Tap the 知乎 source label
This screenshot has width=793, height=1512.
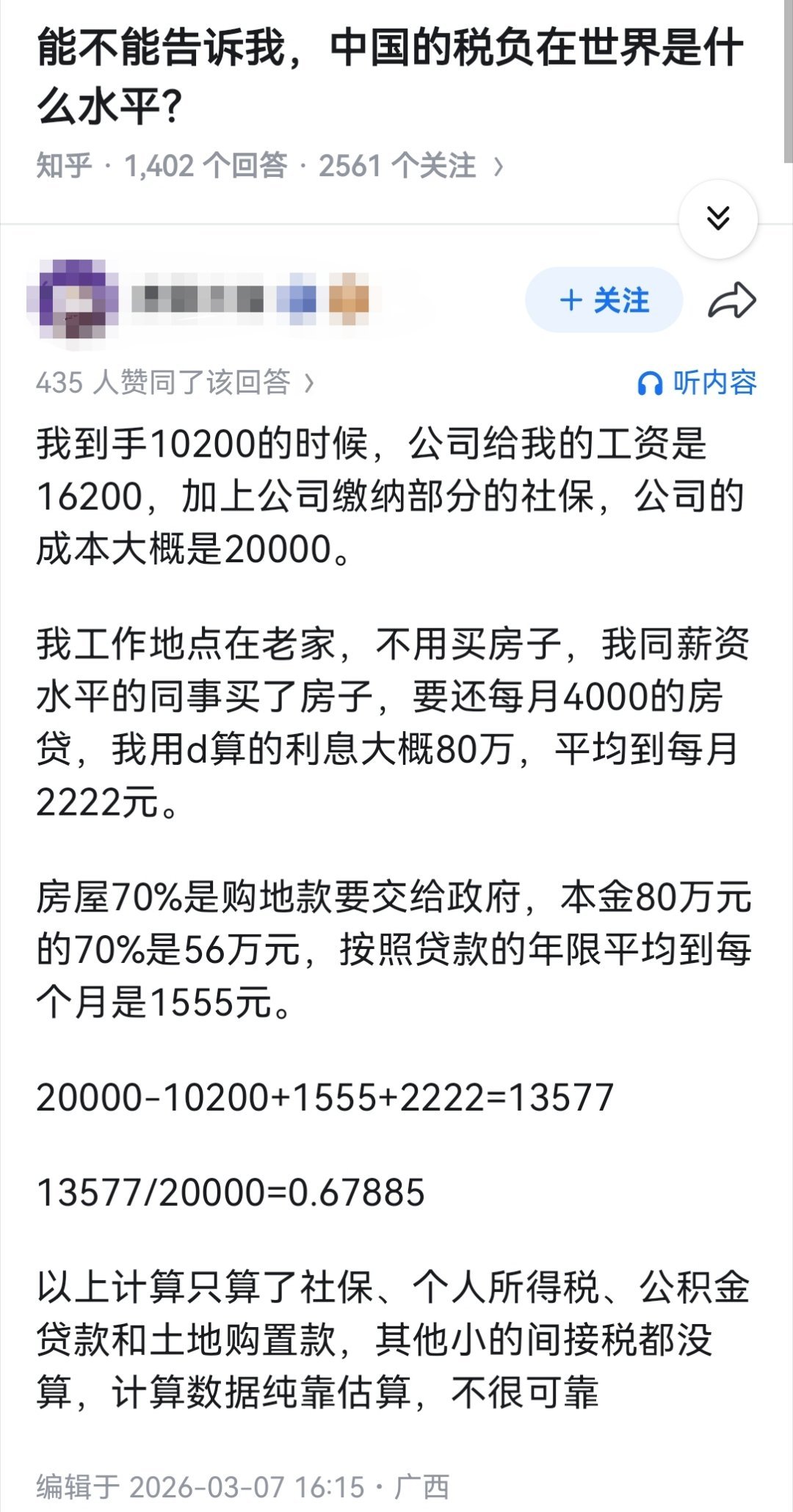pos(62,165)
